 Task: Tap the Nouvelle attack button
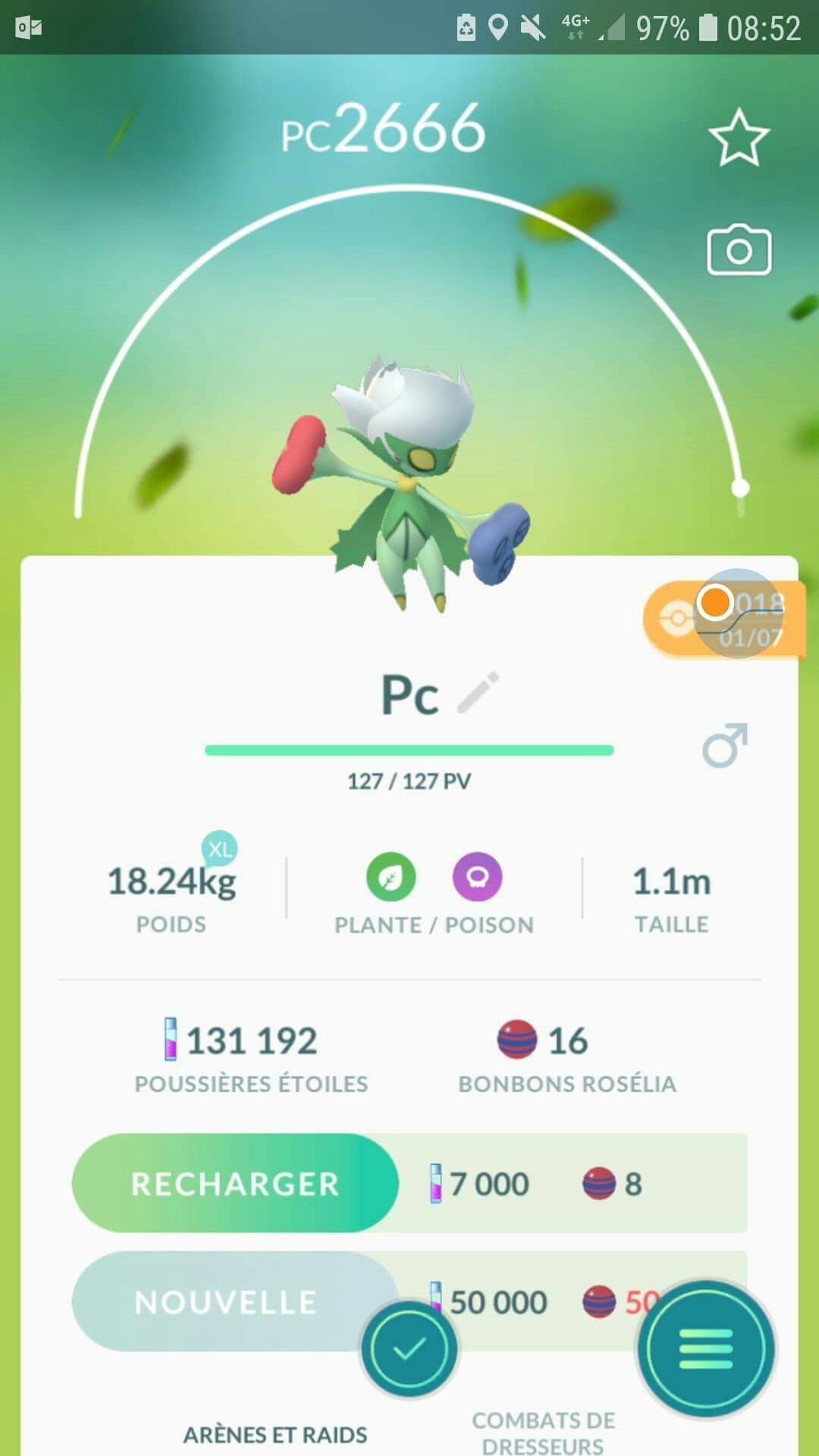[x=224, y=1301]
